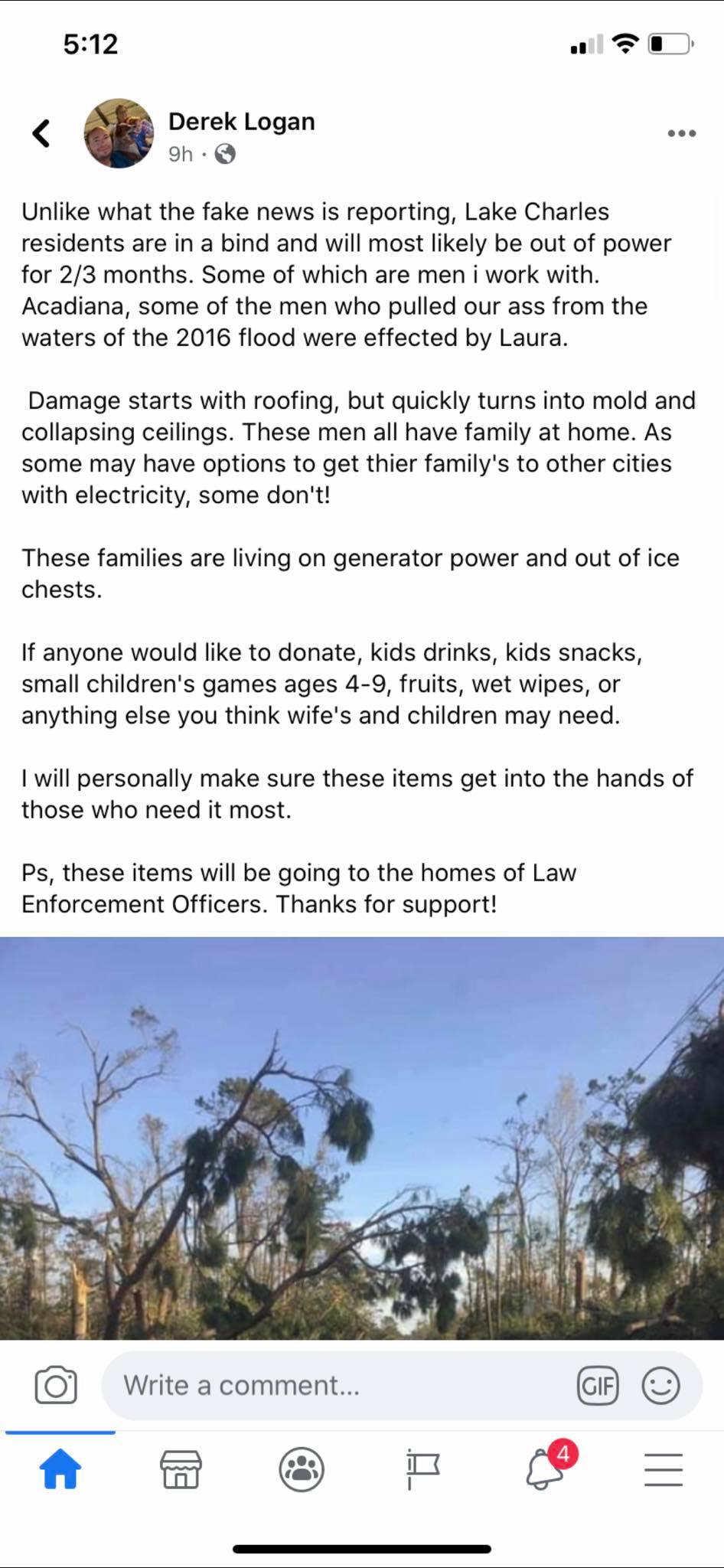The height and width of the screenshot is (1568, 724).
Task: Attach a photo with the camera icon
Action: pyautogui.click(x=56, y=1385)
